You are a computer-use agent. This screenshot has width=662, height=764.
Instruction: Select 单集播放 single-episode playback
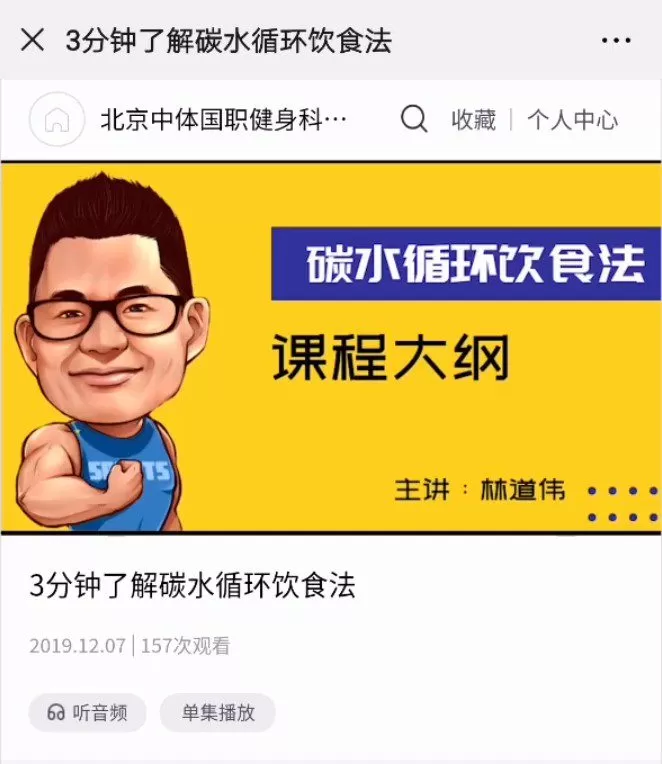(x=217, y=712)
